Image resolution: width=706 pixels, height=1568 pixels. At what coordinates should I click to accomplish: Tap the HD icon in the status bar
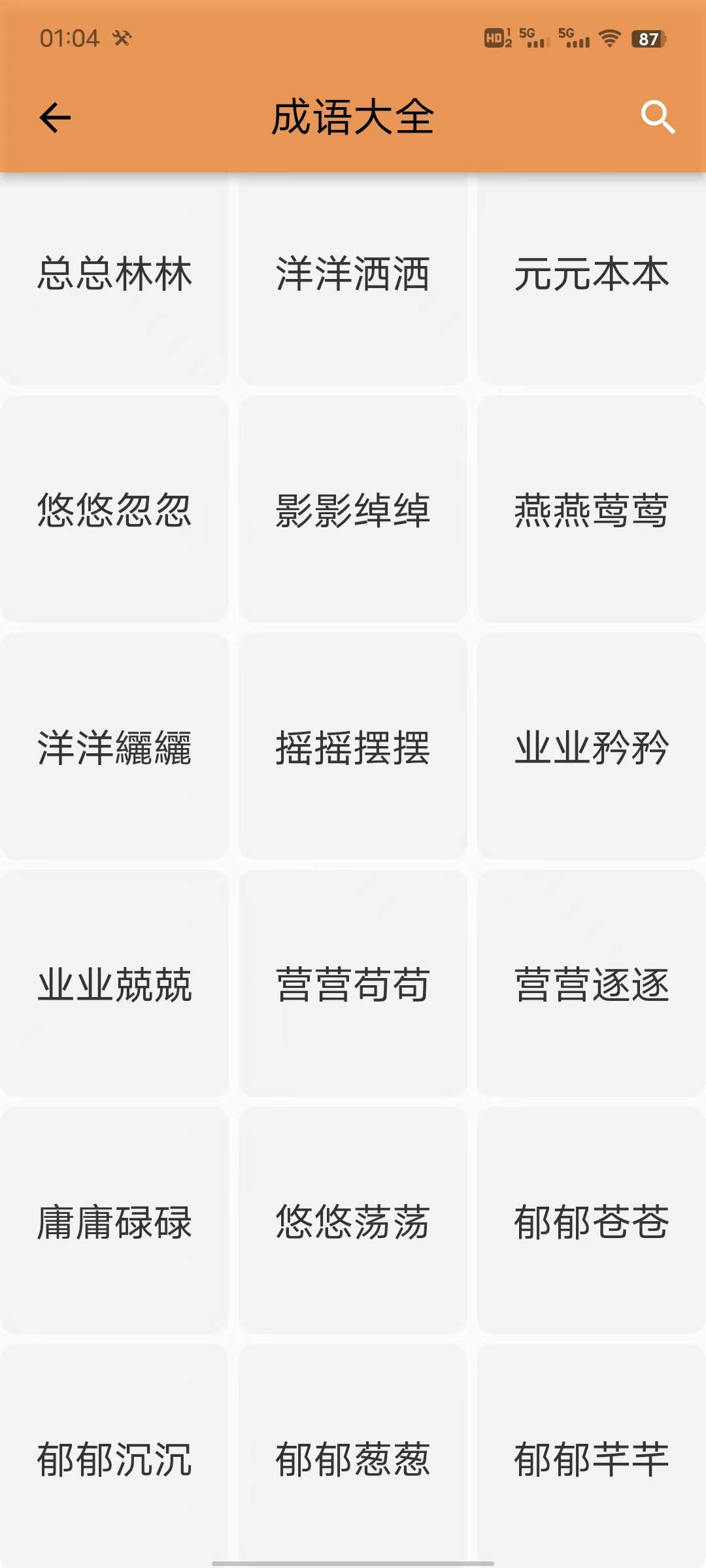tap(495, 39)
